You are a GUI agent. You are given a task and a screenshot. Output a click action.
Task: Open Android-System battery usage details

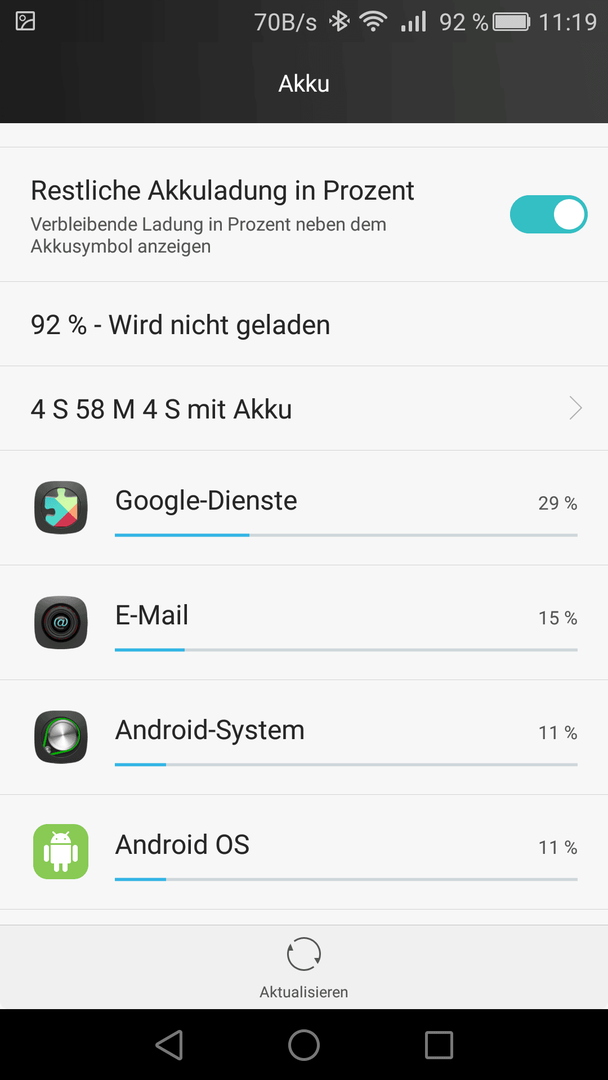[x=304, y=737]
